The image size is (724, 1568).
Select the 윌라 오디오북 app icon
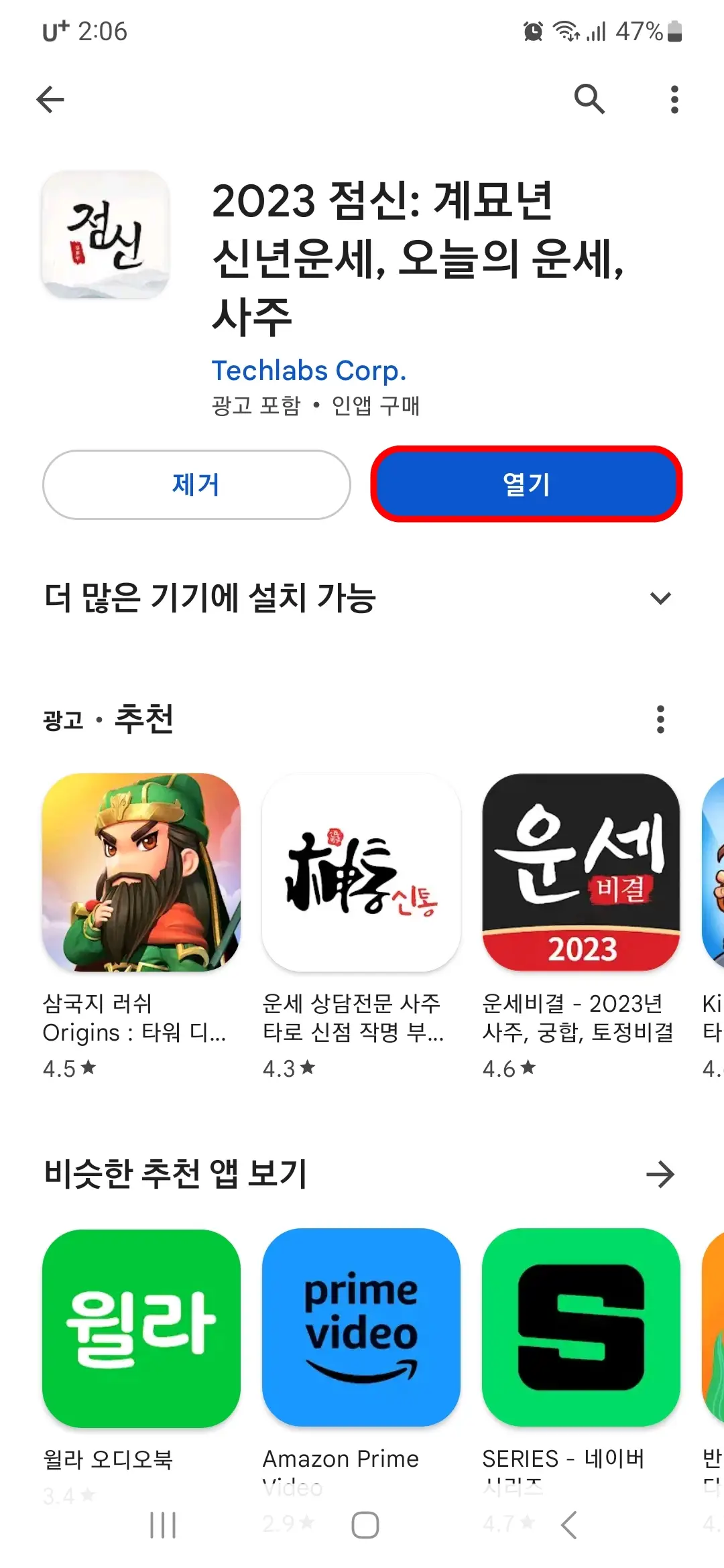139,1328
